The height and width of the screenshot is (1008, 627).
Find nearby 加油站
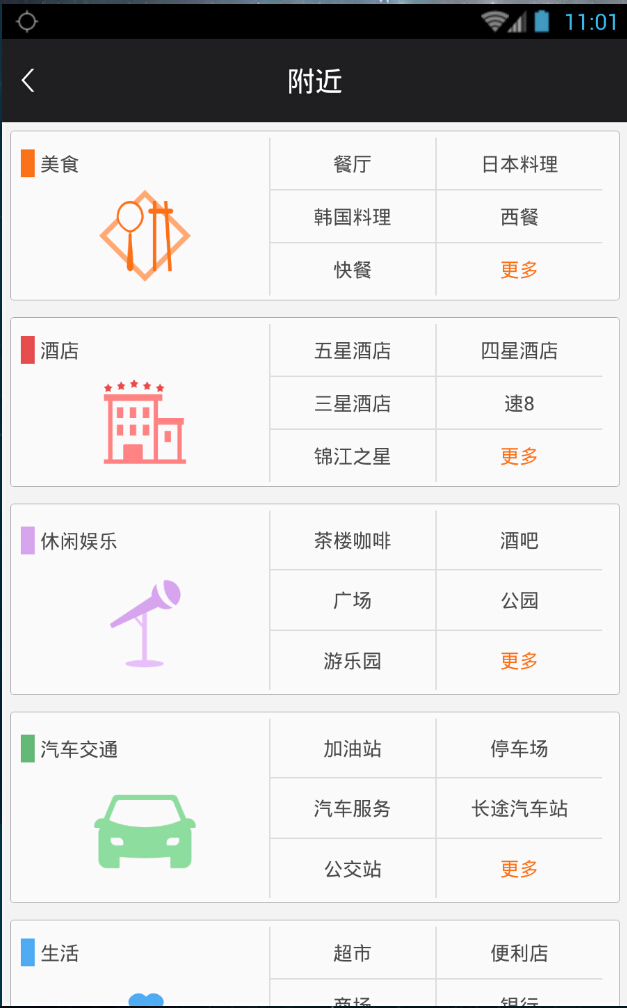(352, 749)
